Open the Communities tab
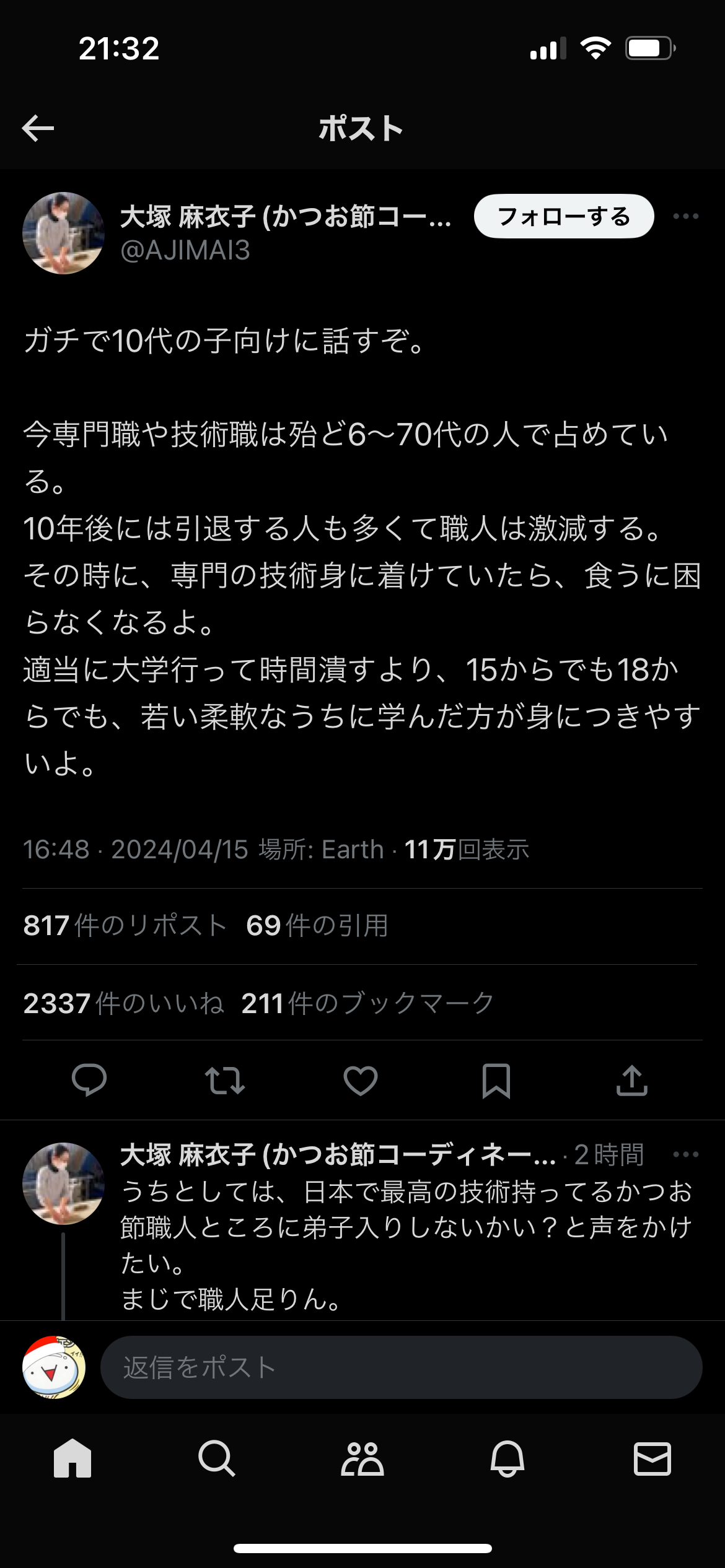 [362, 1458]
